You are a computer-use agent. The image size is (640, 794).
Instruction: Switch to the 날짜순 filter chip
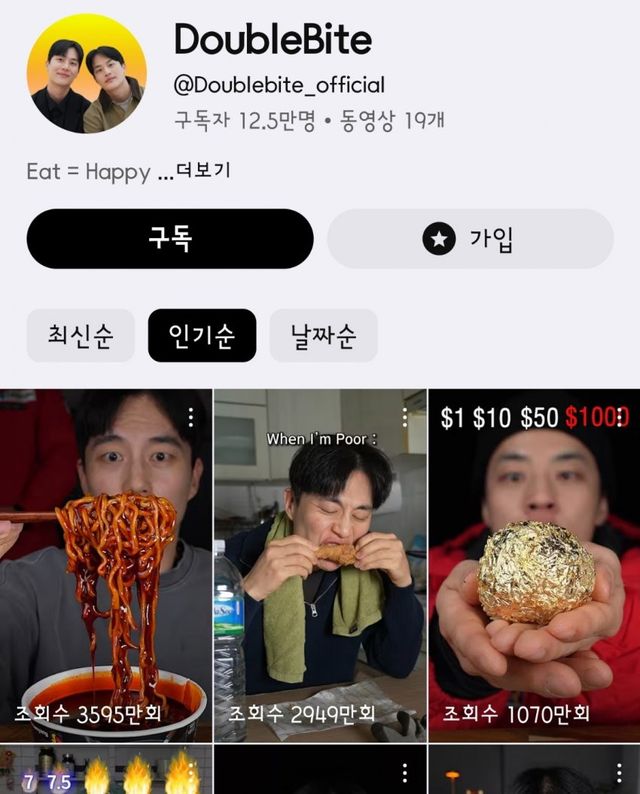pyautogui.click(x=323, y=336)
